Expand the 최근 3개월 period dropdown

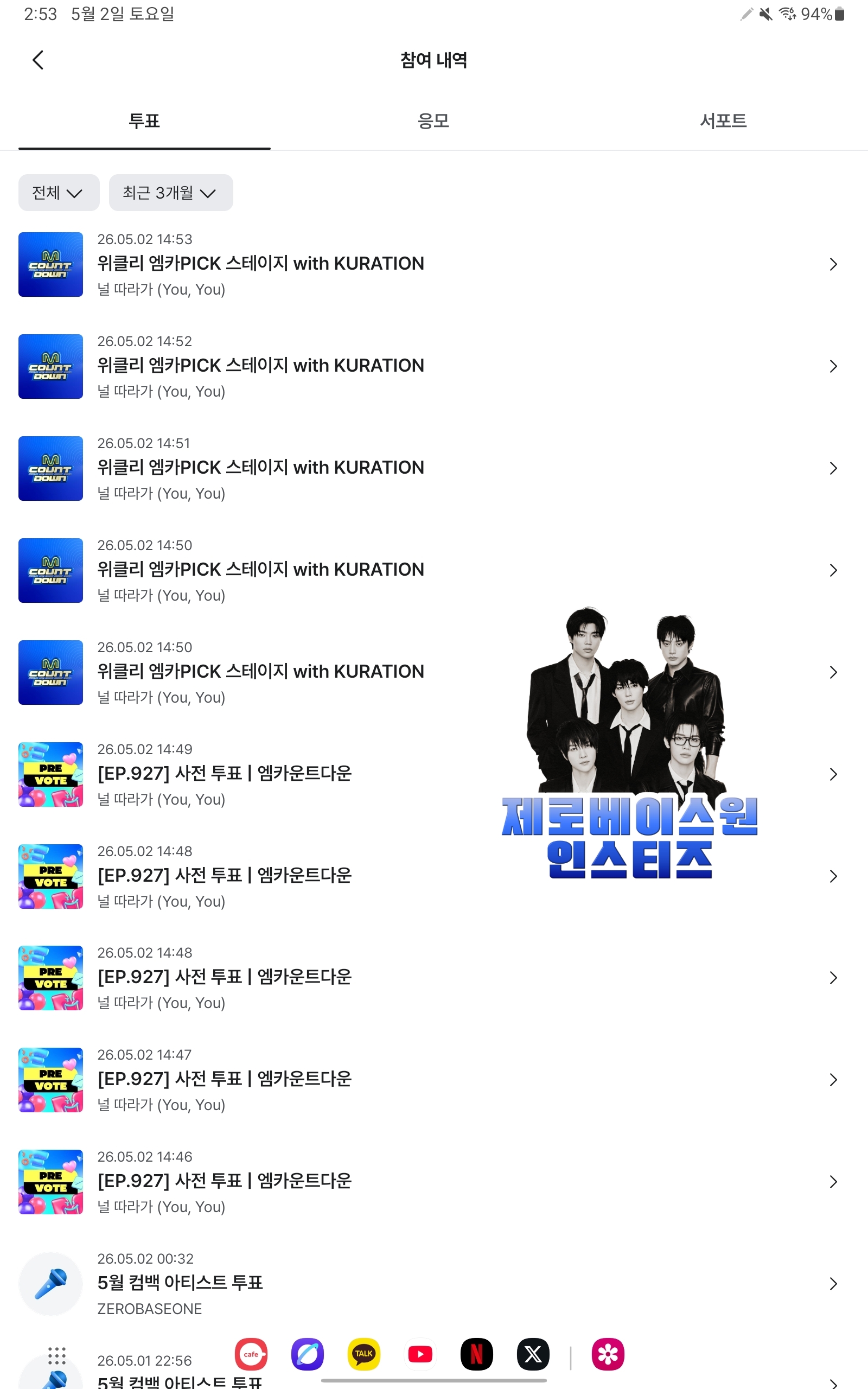pos(171,193)
